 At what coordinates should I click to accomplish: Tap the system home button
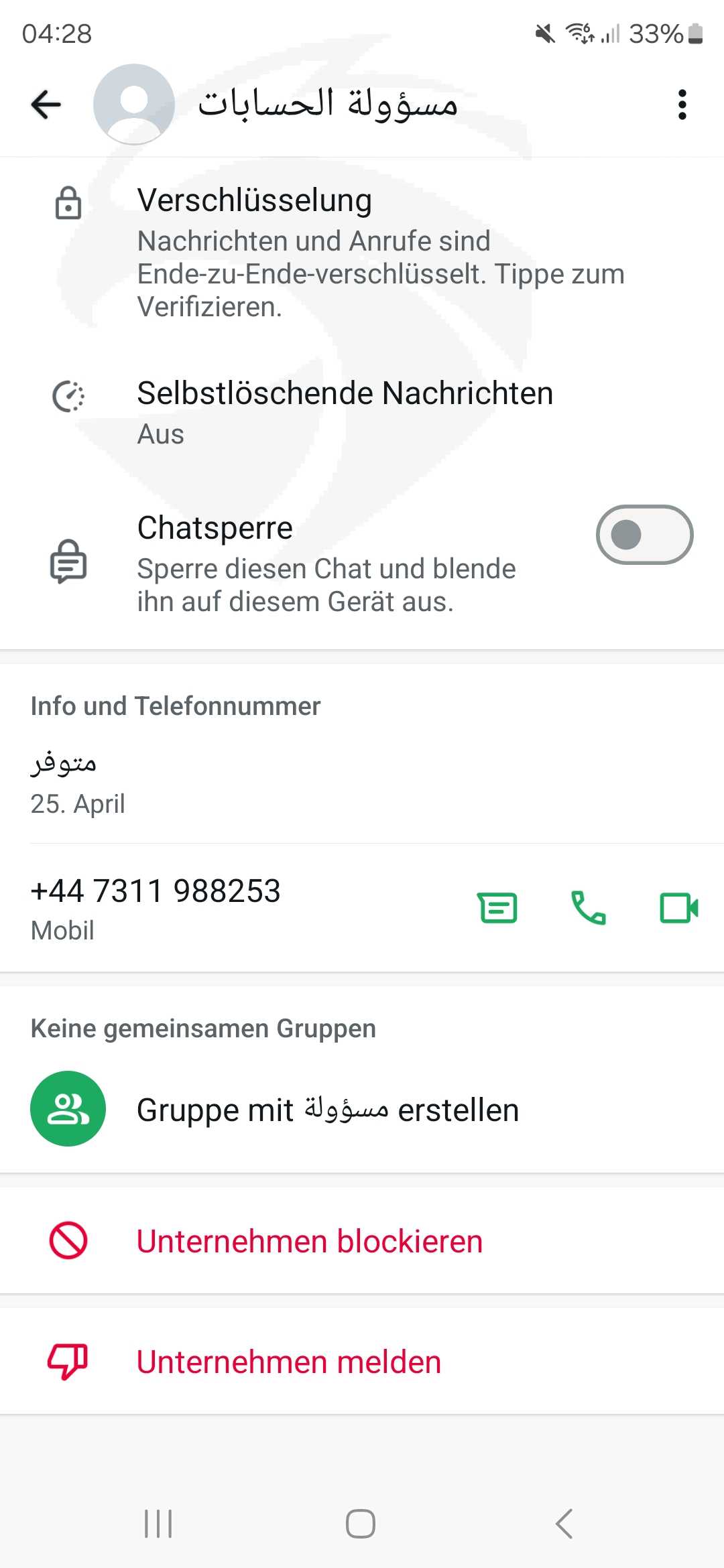[x=361, y=1524]
